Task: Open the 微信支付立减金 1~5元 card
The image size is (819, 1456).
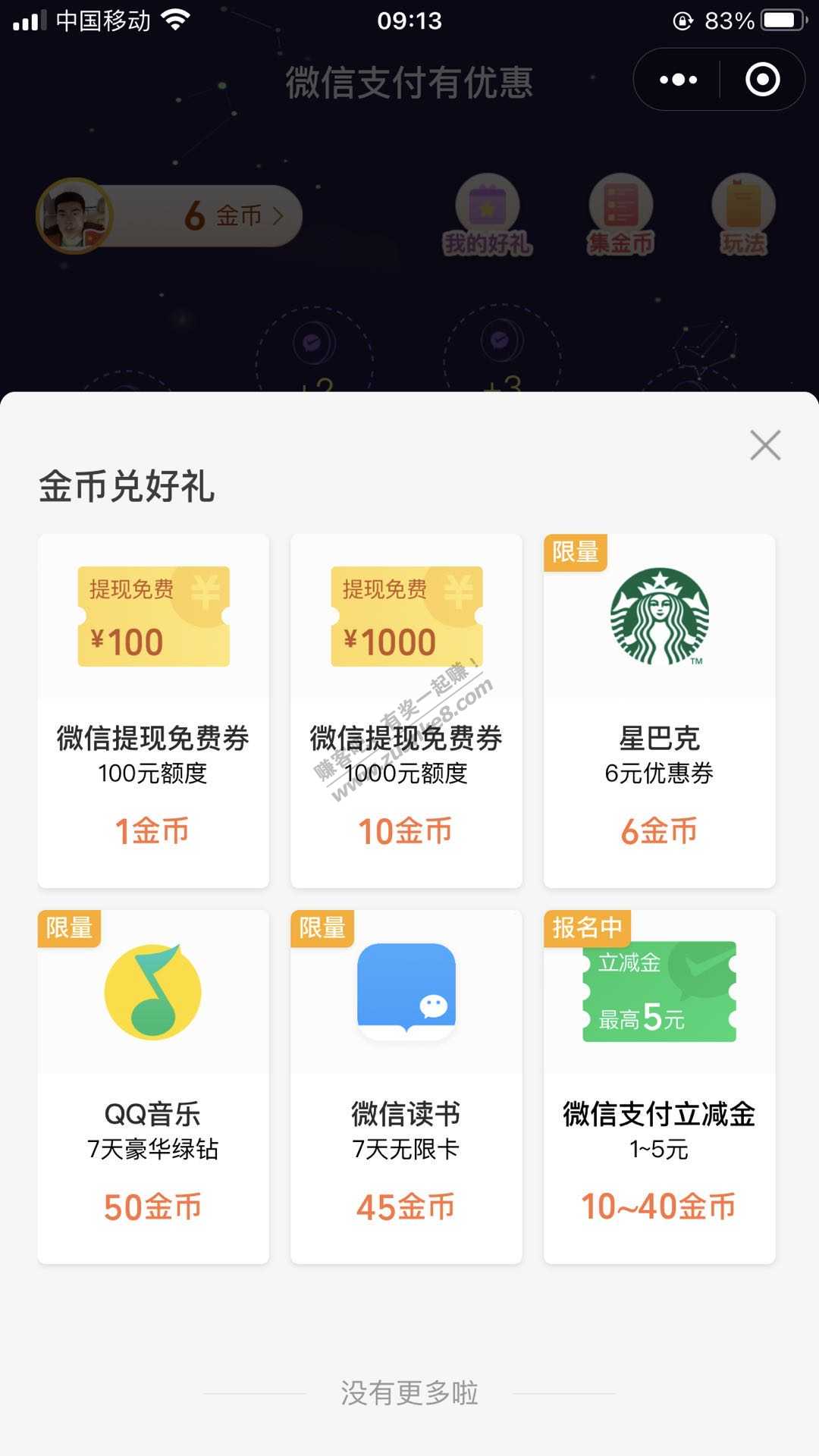Action: (659, 1087)
